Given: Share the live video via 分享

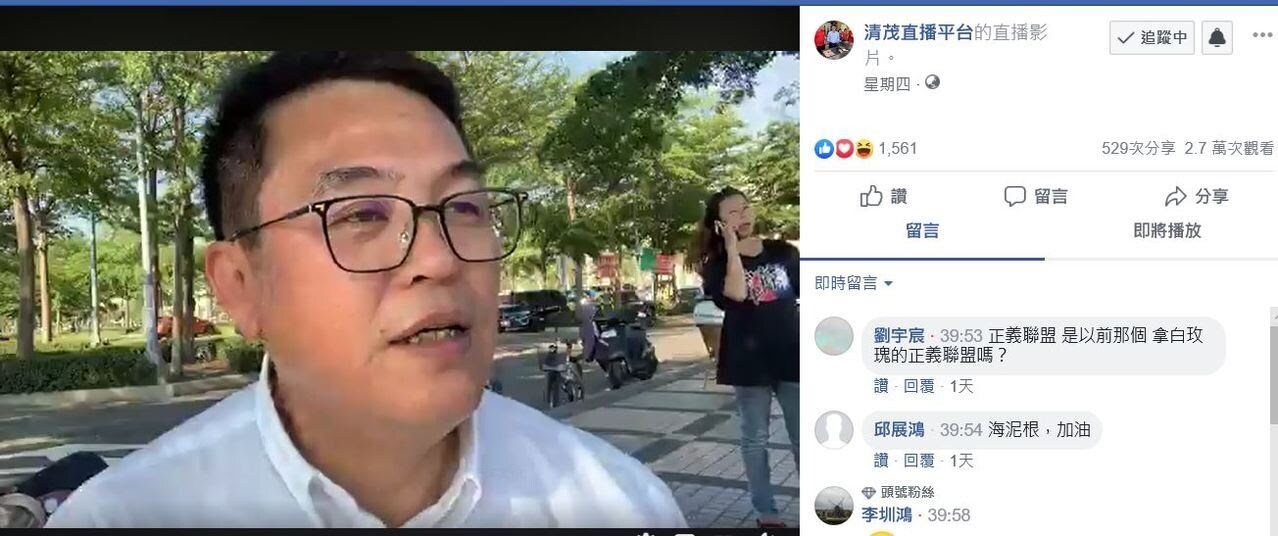Looking at the screenshot, I should [x=1197, y=196].
